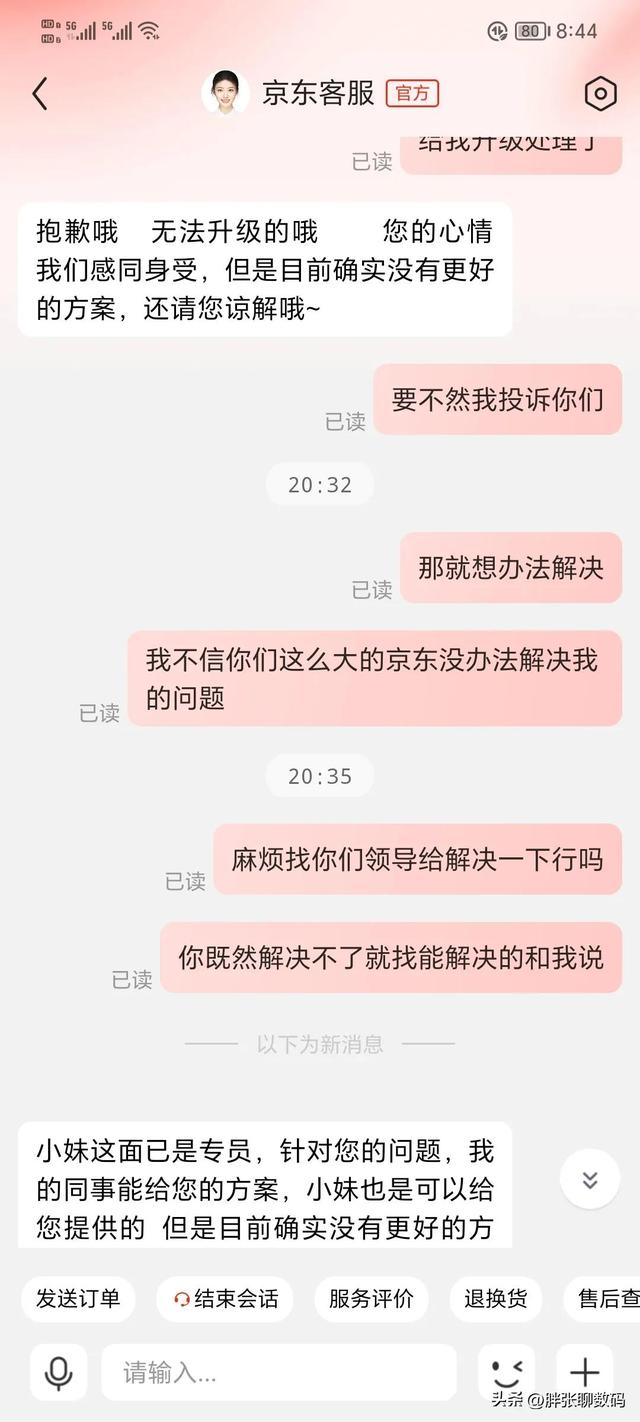Jump to the newest messages
Image resolution: width=640 pixels, height=1422 pixels.
[x=589, y=1180]
